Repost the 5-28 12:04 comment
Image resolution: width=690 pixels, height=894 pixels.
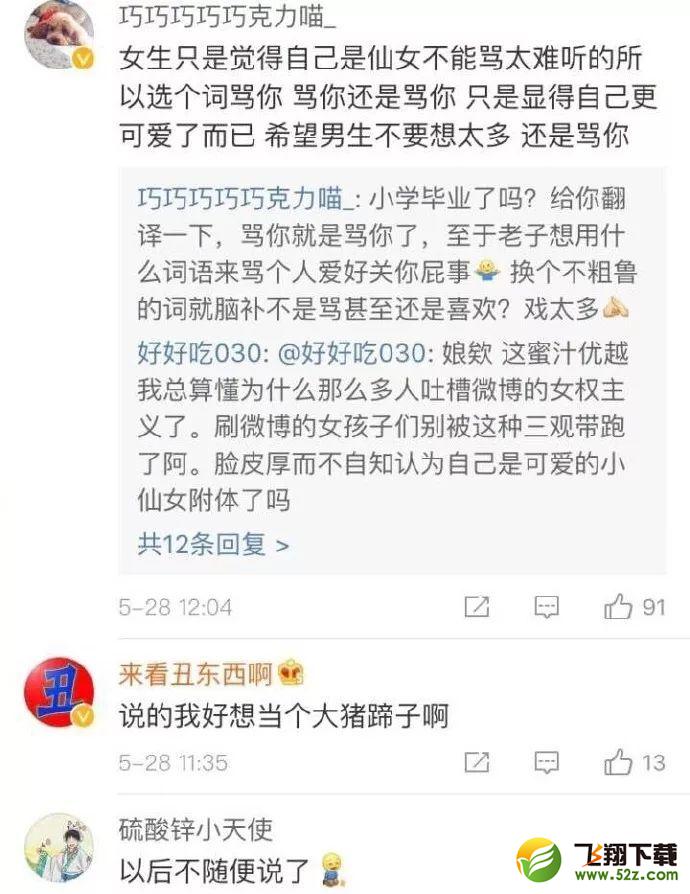point(477,607)
